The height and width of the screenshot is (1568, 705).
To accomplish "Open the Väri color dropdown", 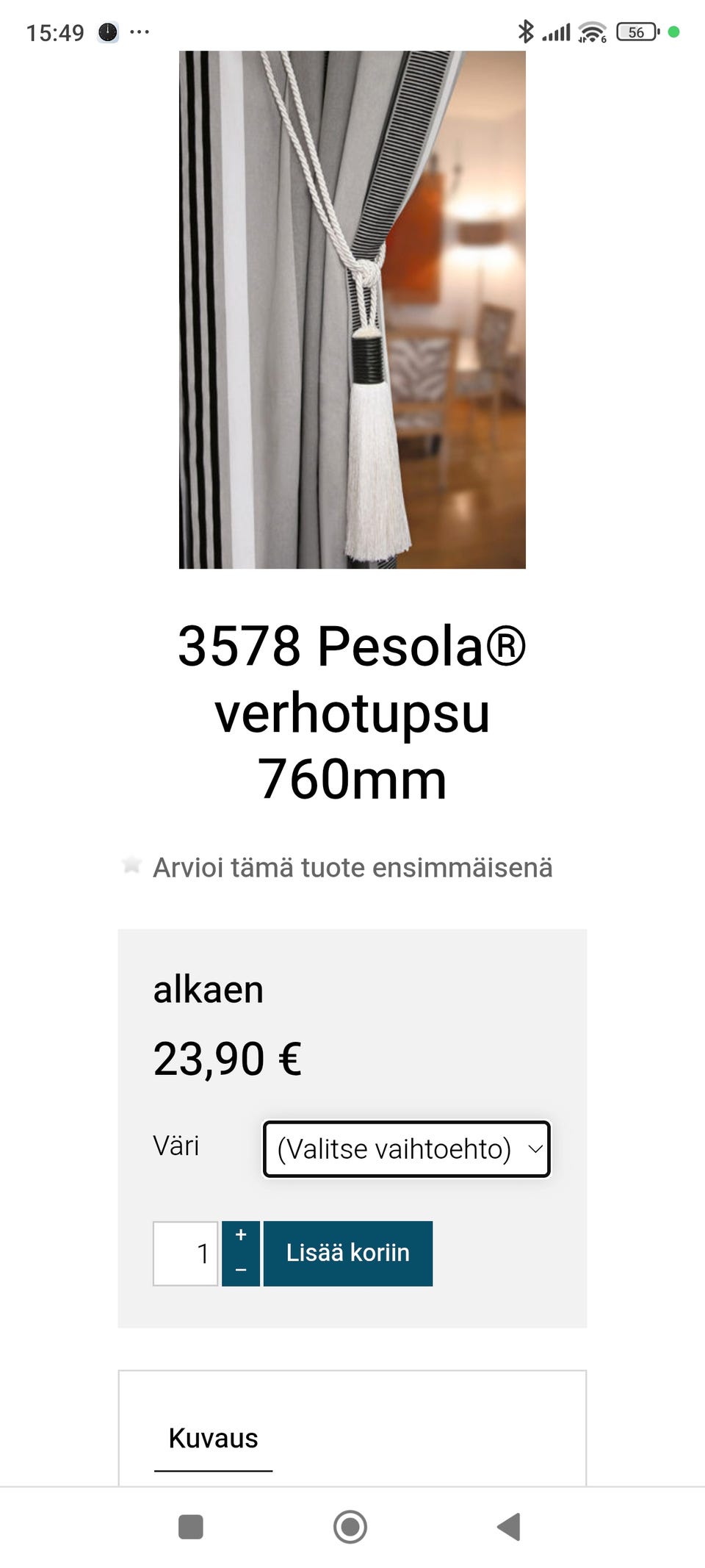I will click(407, 1148).
